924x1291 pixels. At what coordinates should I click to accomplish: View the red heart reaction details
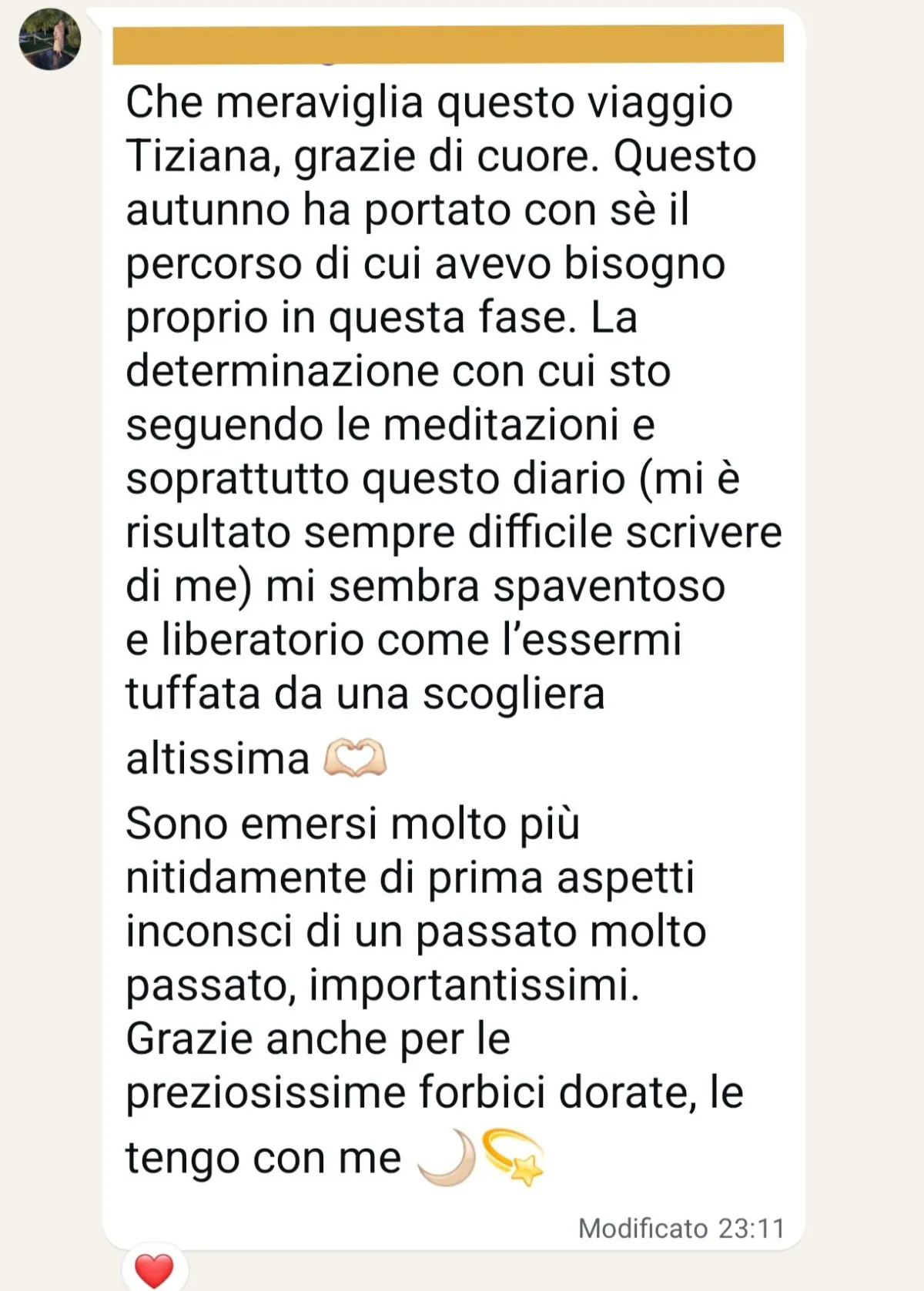pyautogui.click(x=154, y=1268)
